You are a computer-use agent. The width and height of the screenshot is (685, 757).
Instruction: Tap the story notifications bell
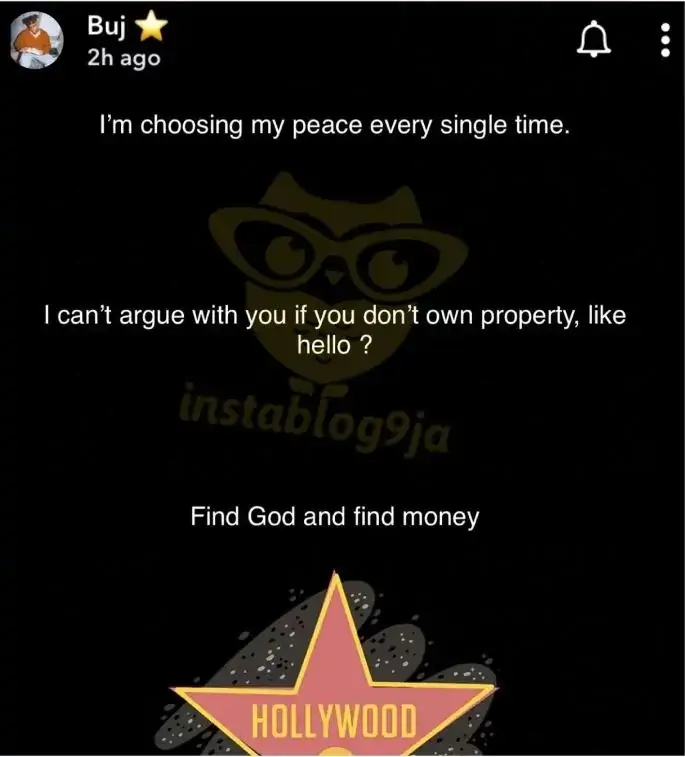tap(594, 40)
